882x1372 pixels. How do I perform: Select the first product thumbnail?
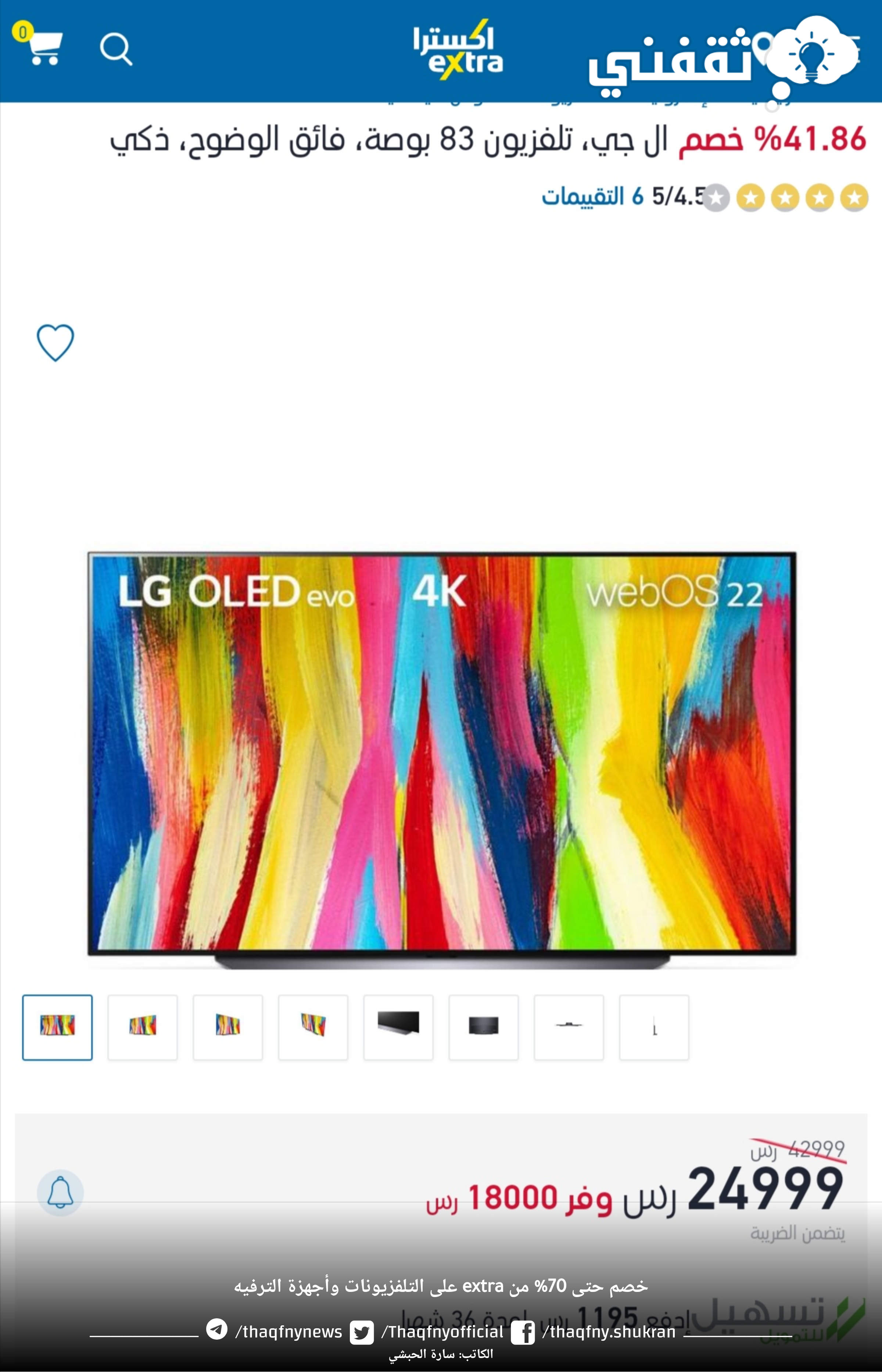point(57,1027)
